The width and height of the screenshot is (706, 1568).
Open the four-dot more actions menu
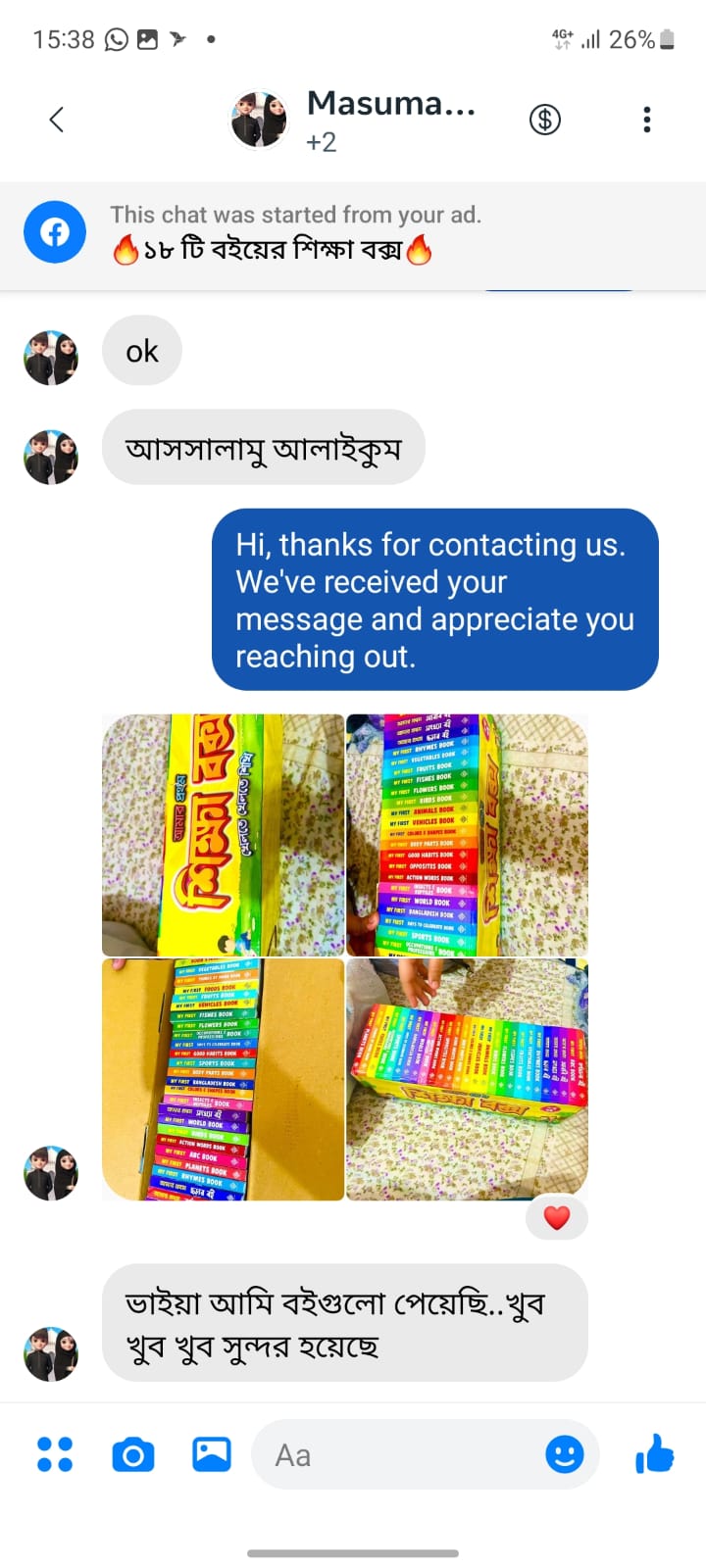tap(55, 1454)
